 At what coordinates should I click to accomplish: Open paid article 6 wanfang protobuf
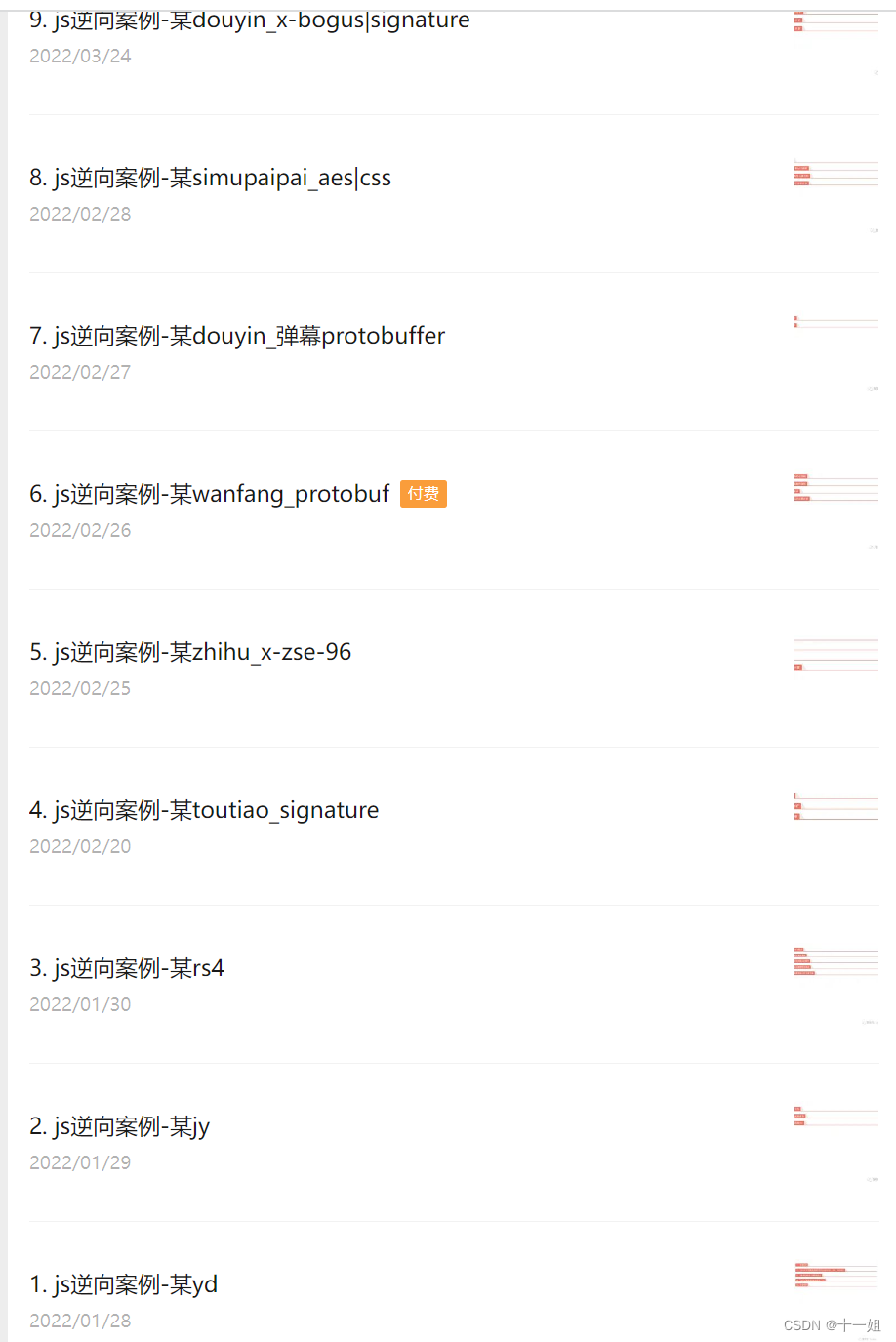click(210, 494)
